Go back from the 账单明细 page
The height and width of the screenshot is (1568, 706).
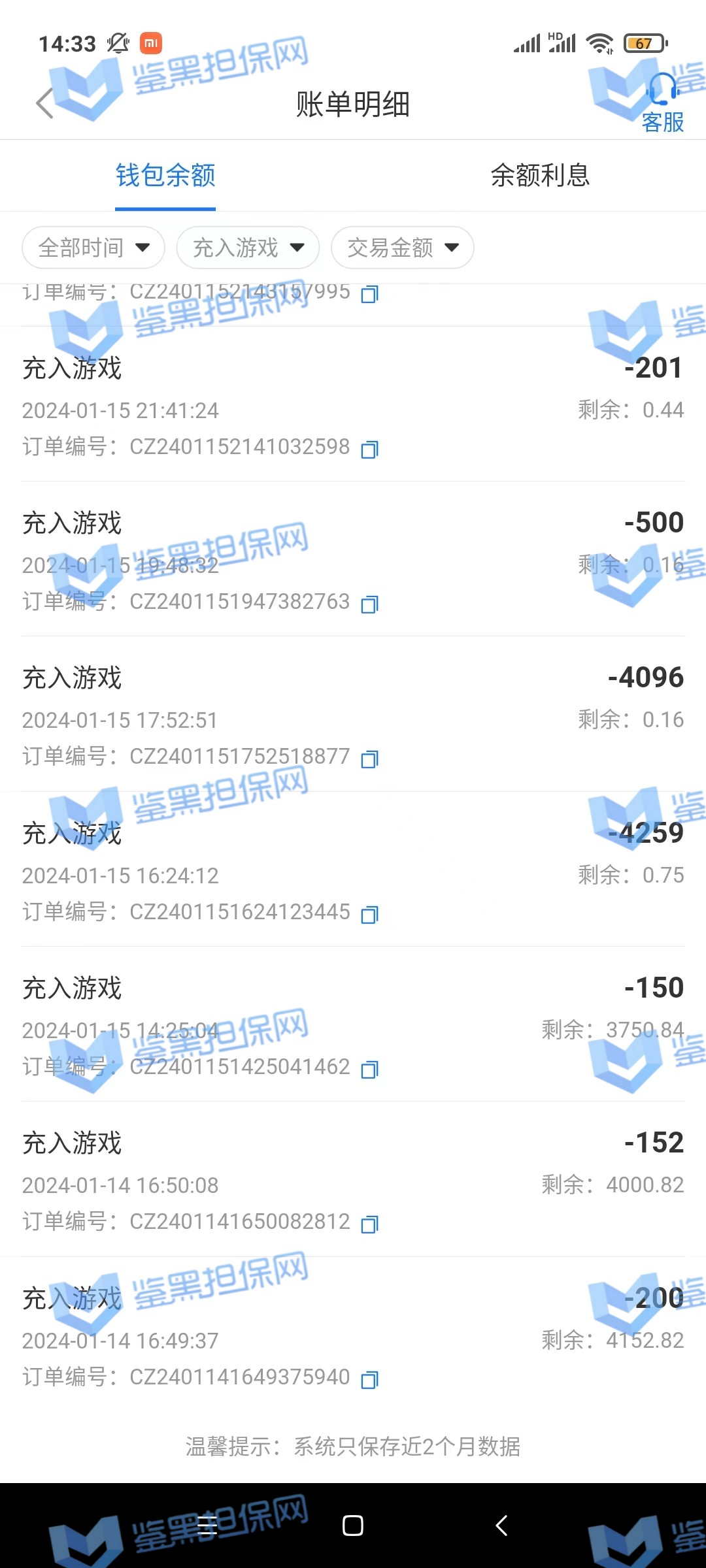pos(44,103)
